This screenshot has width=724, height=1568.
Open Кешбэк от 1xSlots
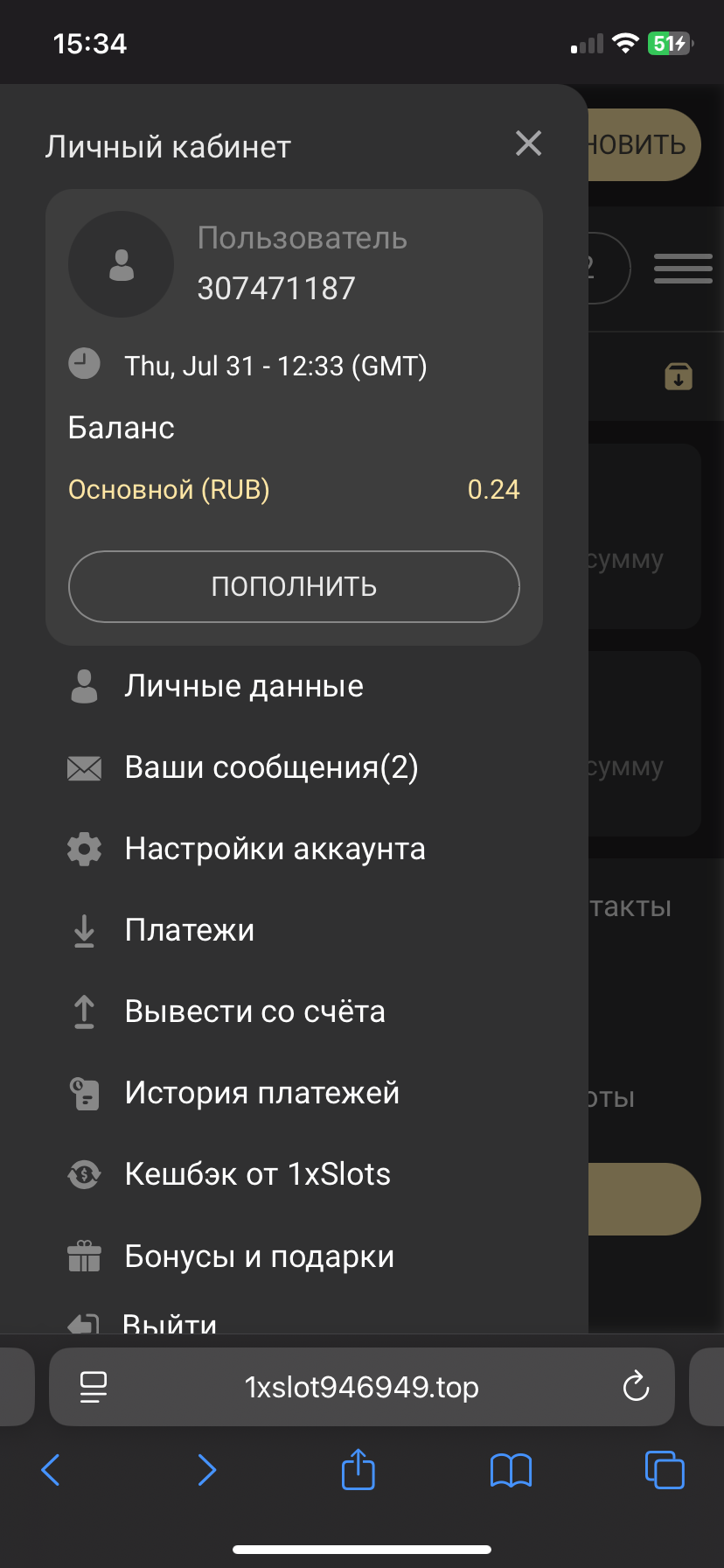coord(257,1174)
